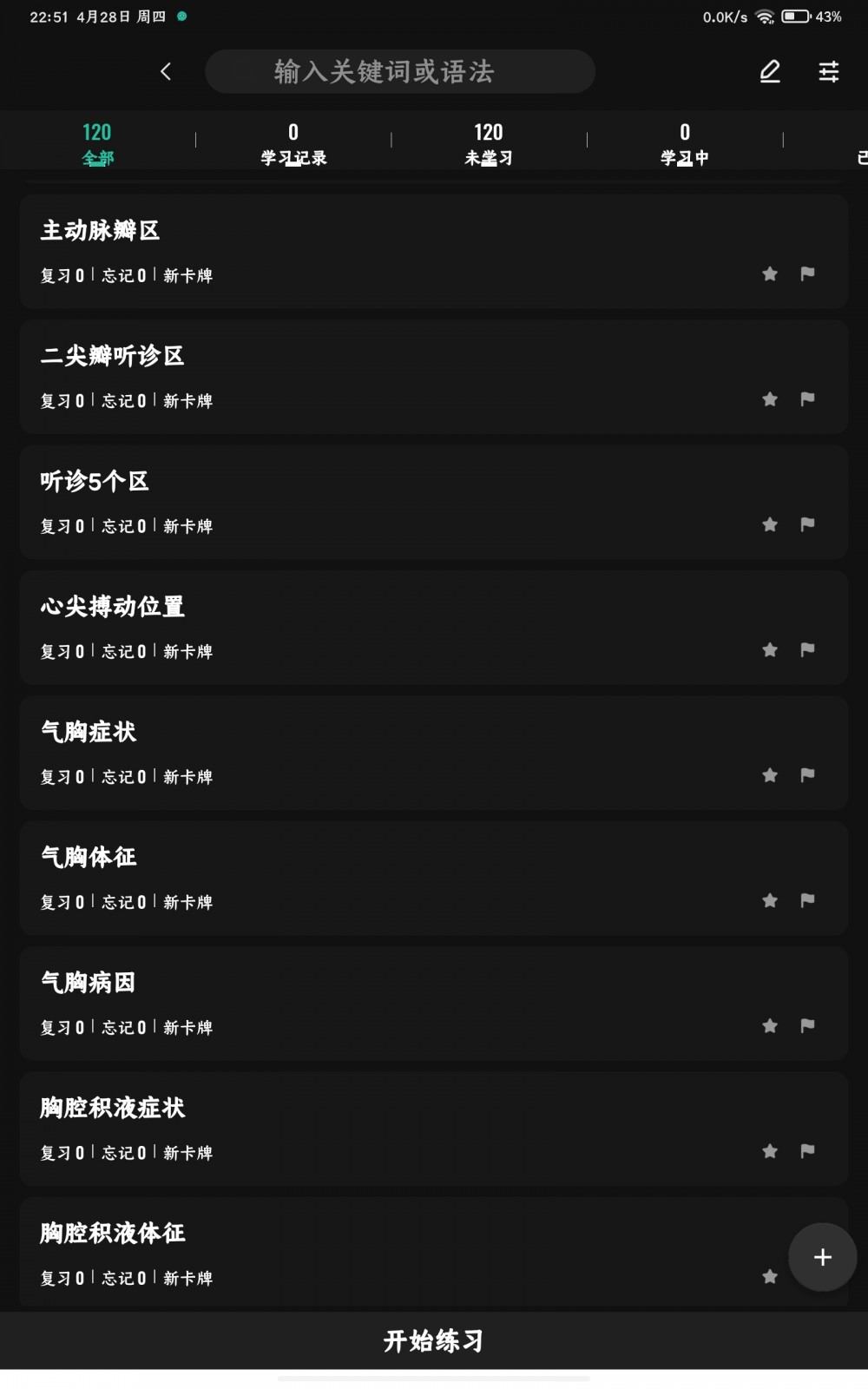Viewport: 868px width, 1389px height.
Task: Tap the keyword or grammar search field
Action: 400,71
